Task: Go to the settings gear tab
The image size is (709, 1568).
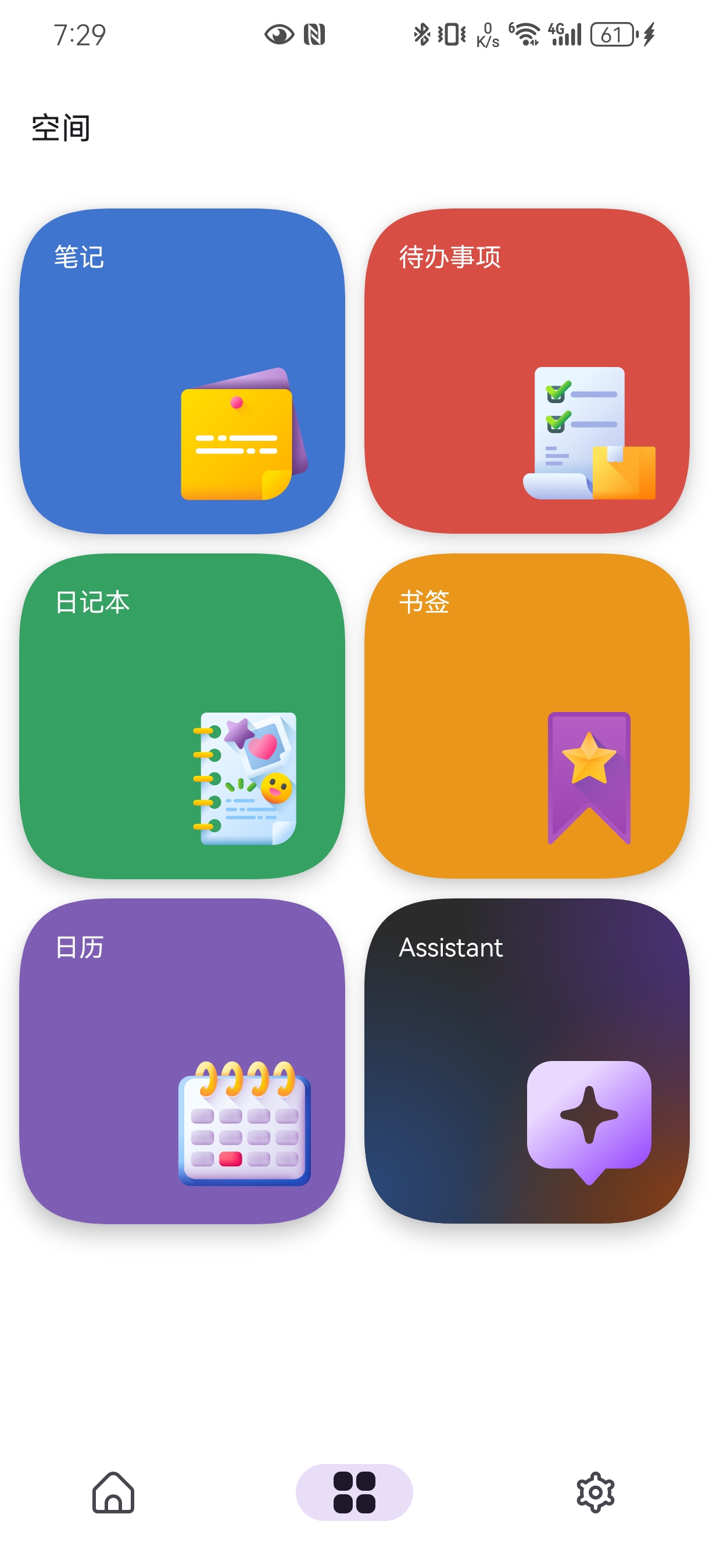Action: pos(595,1492)
